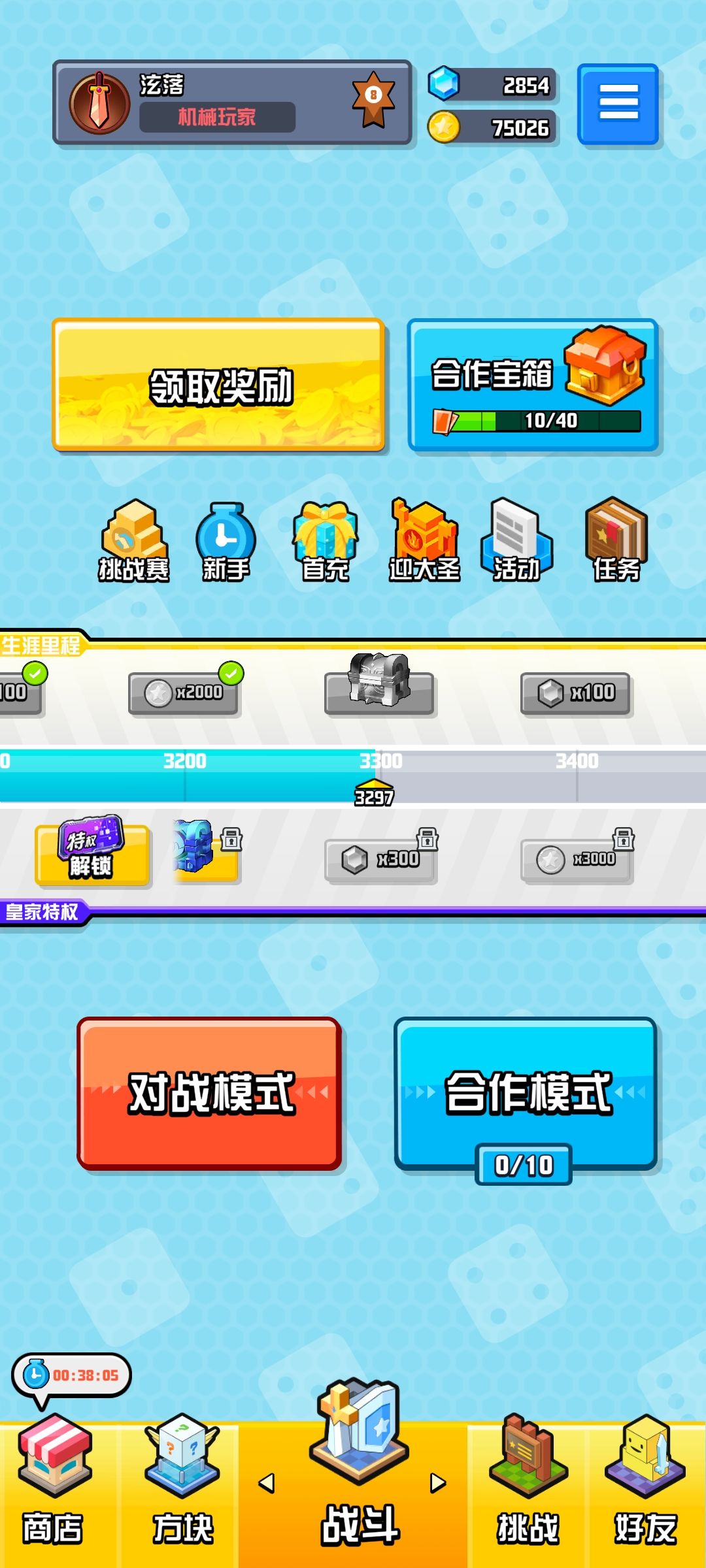This screenshot has width=706, height=1568.
Task: Tap the right arrow beside 战斗
Action: (437, 1483)
